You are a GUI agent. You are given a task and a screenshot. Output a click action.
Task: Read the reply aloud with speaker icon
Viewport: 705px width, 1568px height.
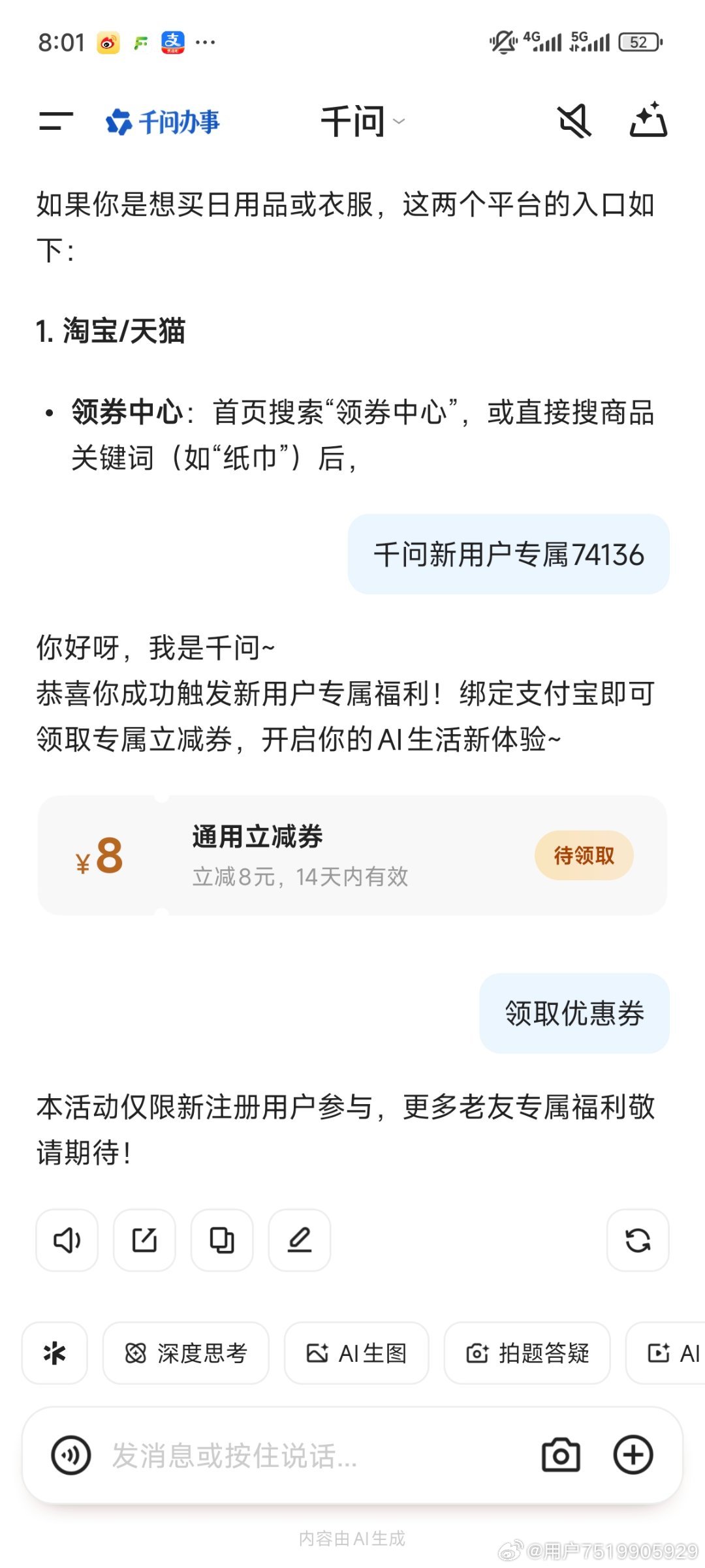click(67, 1240)
